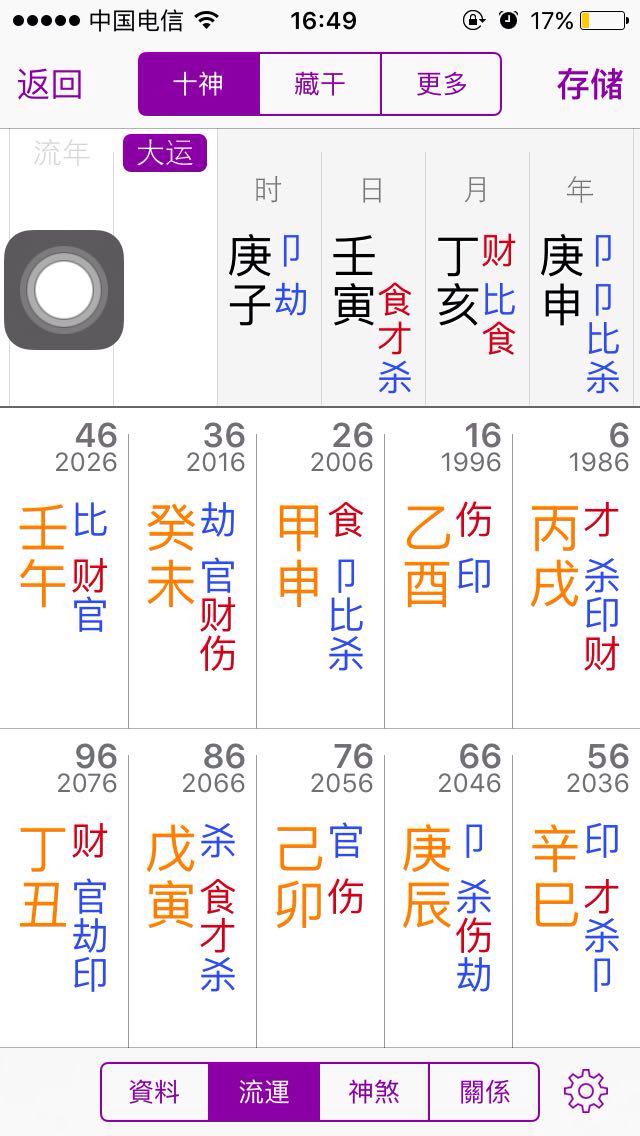
Task: Open the 更多 segment
Action: [x=441, y=84]
